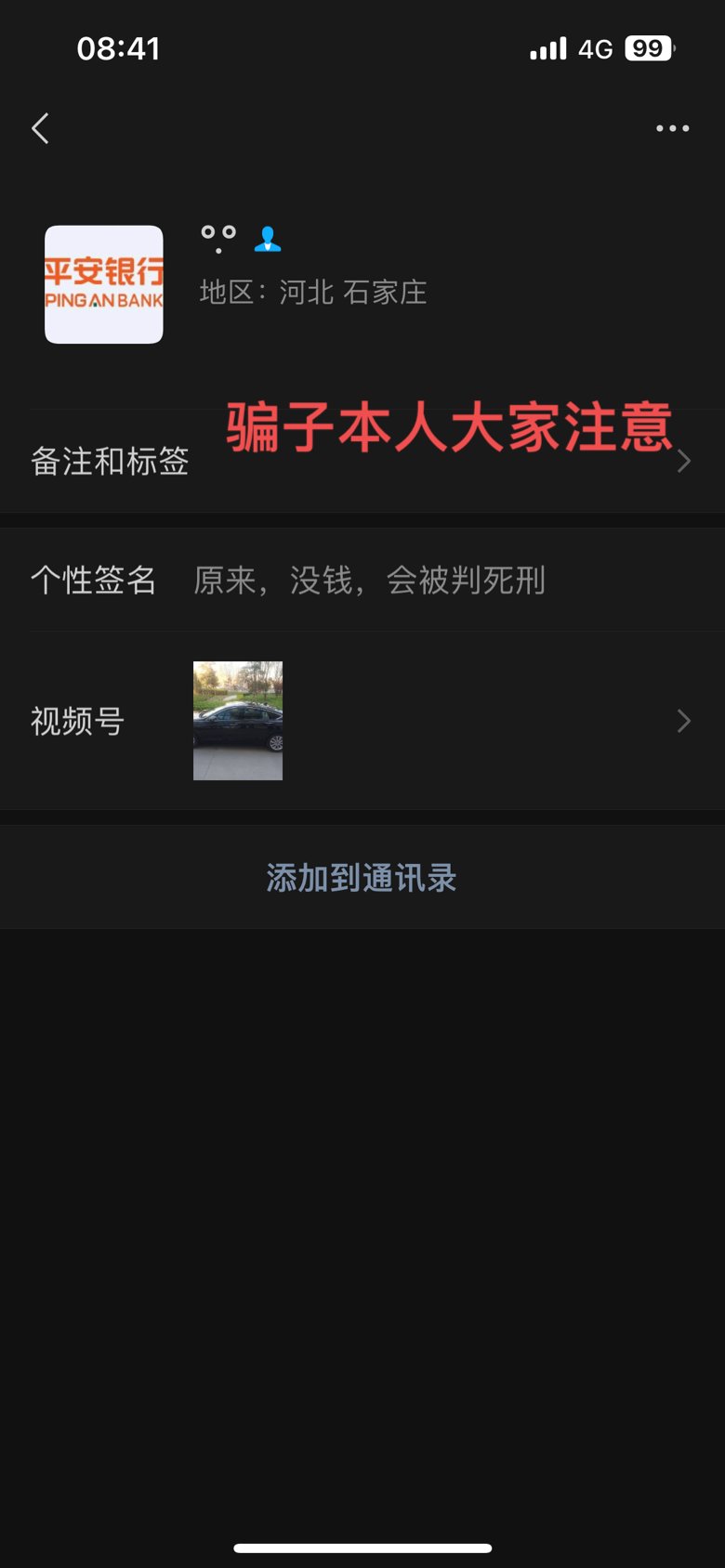Screen dimensions: 725x1568
Task: Open the 视频号 channel via its chevron
Action: pyautogui.click(x=684, y=721)
